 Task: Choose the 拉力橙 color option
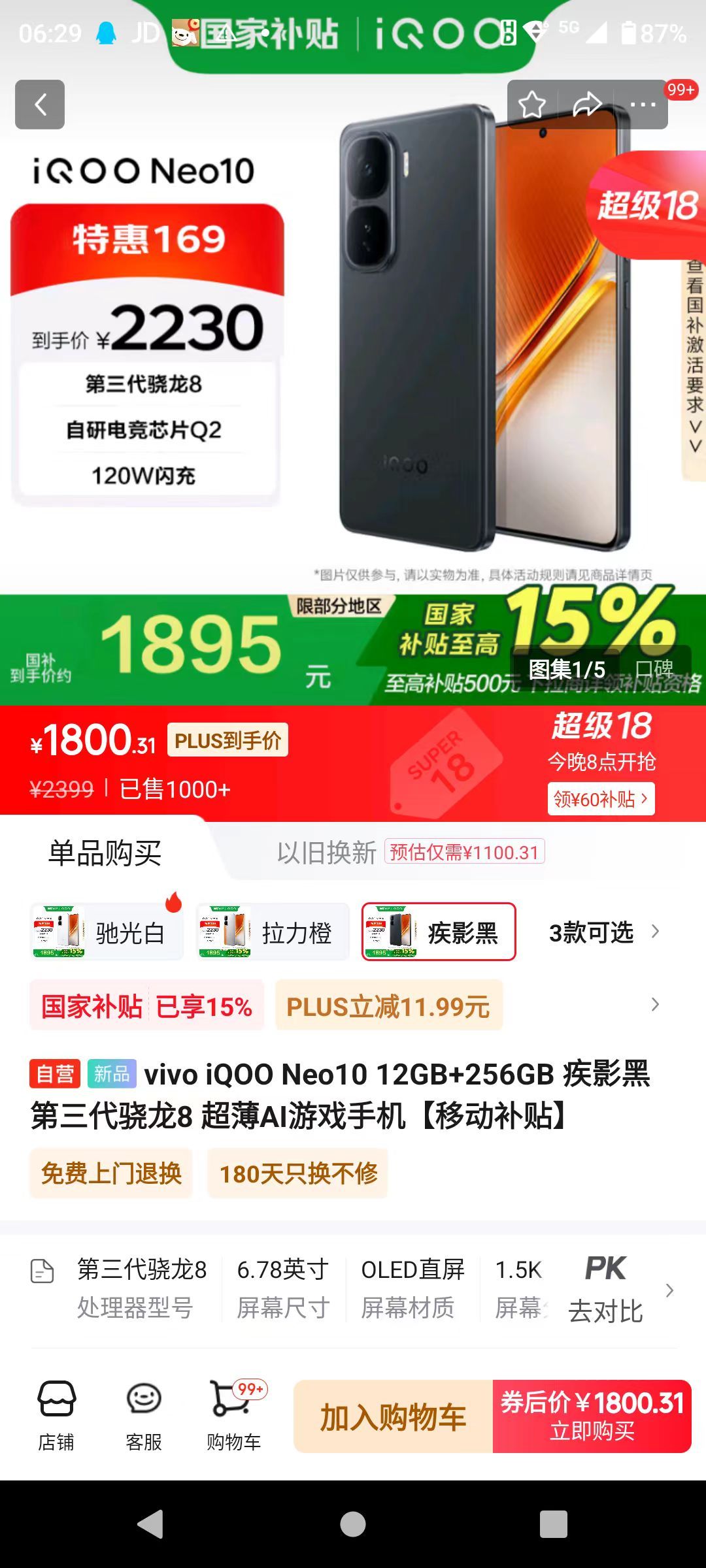273,932
